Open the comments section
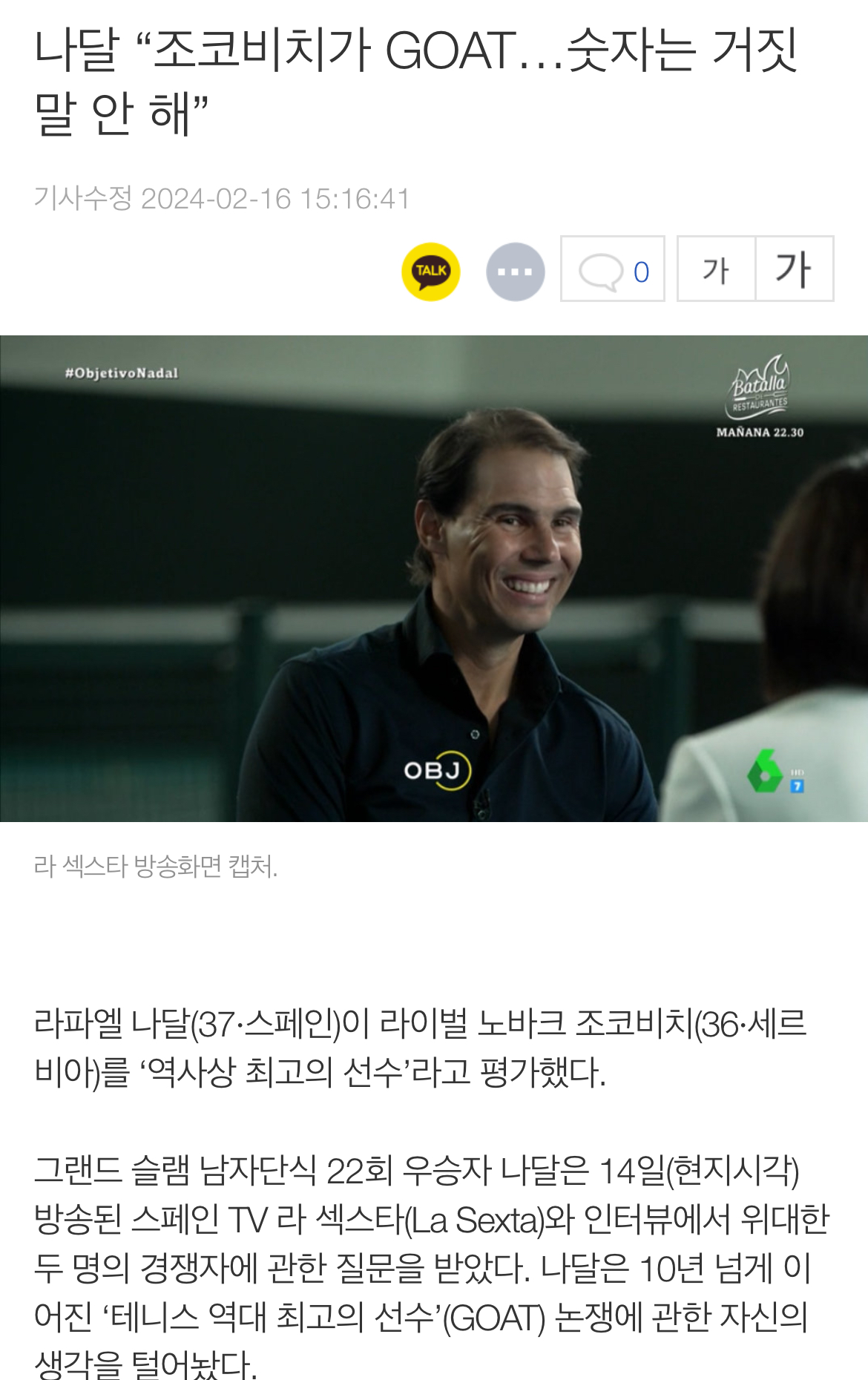 tap(613, 269)
